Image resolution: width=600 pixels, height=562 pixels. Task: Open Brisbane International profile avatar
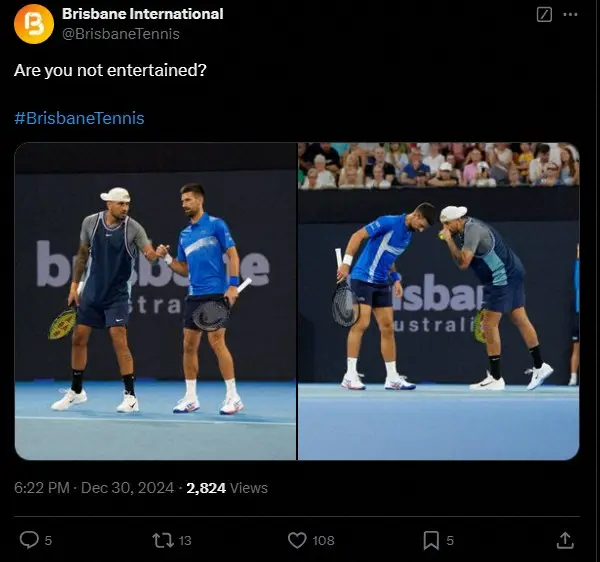33,23
